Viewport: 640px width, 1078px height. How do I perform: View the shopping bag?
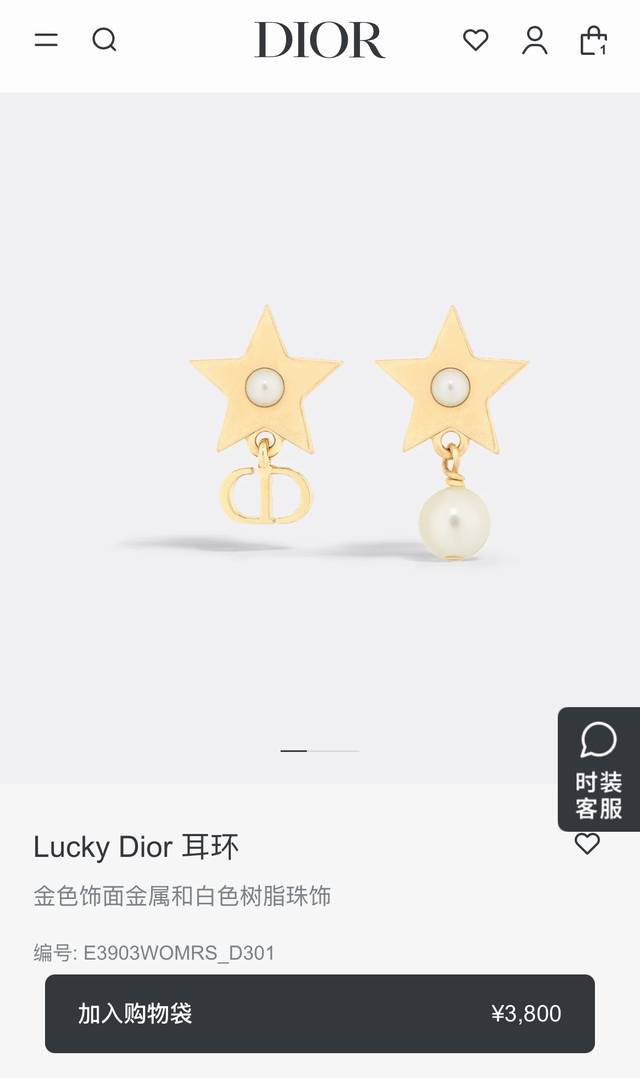593,41
